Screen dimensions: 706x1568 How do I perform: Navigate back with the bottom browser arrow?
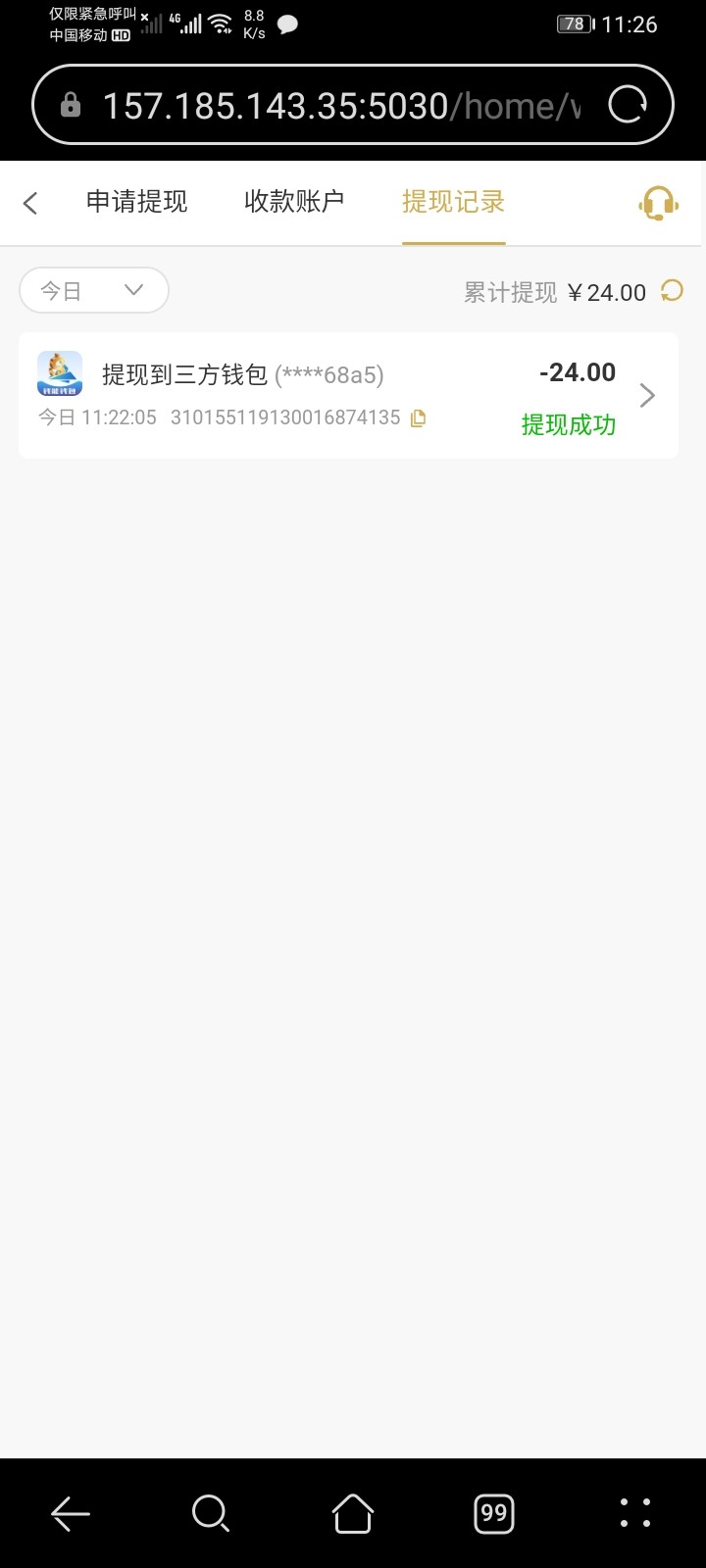tap(71, 1514)
